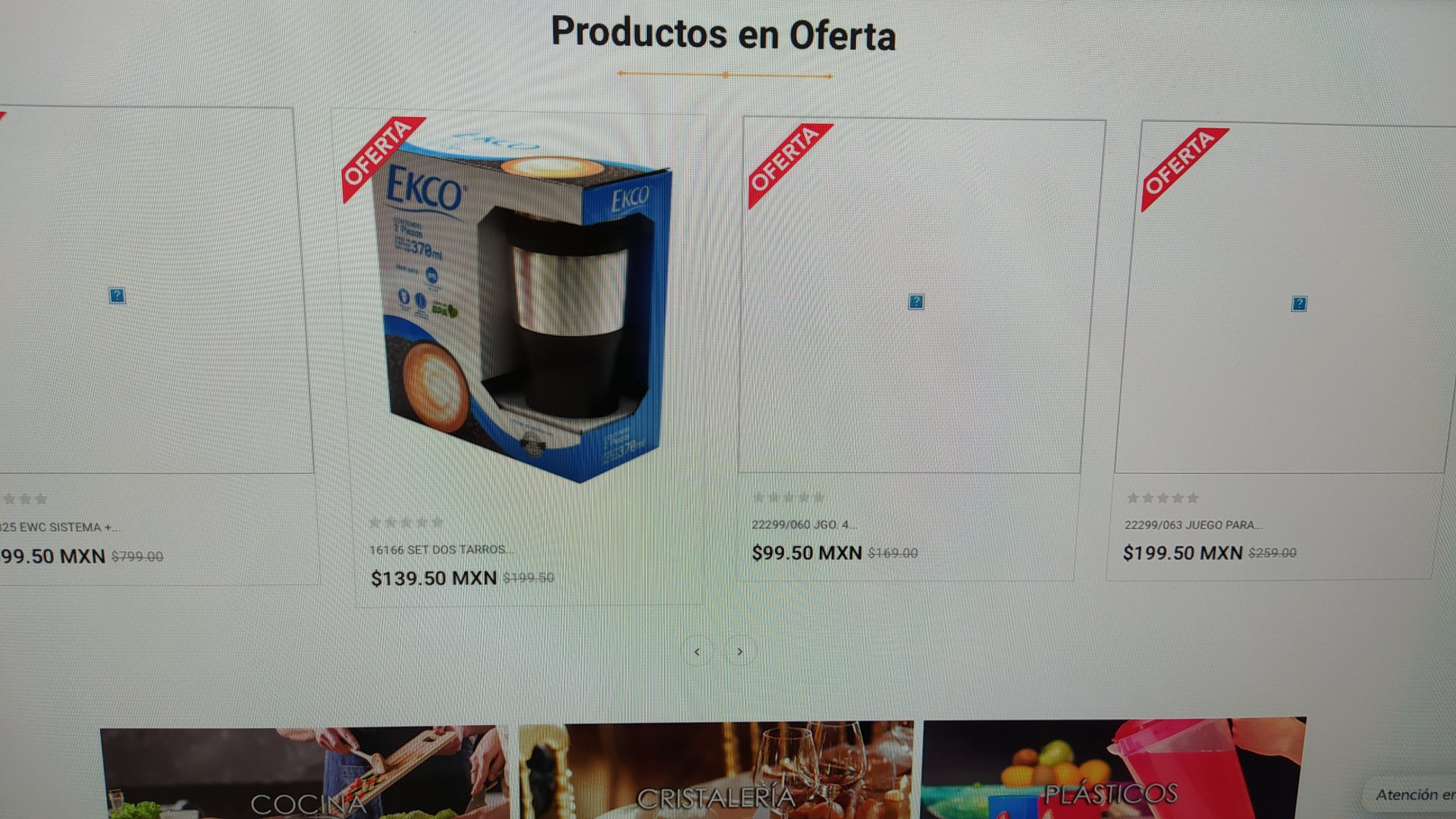Go to previous offers with left arrow

(x=697, y=651)
